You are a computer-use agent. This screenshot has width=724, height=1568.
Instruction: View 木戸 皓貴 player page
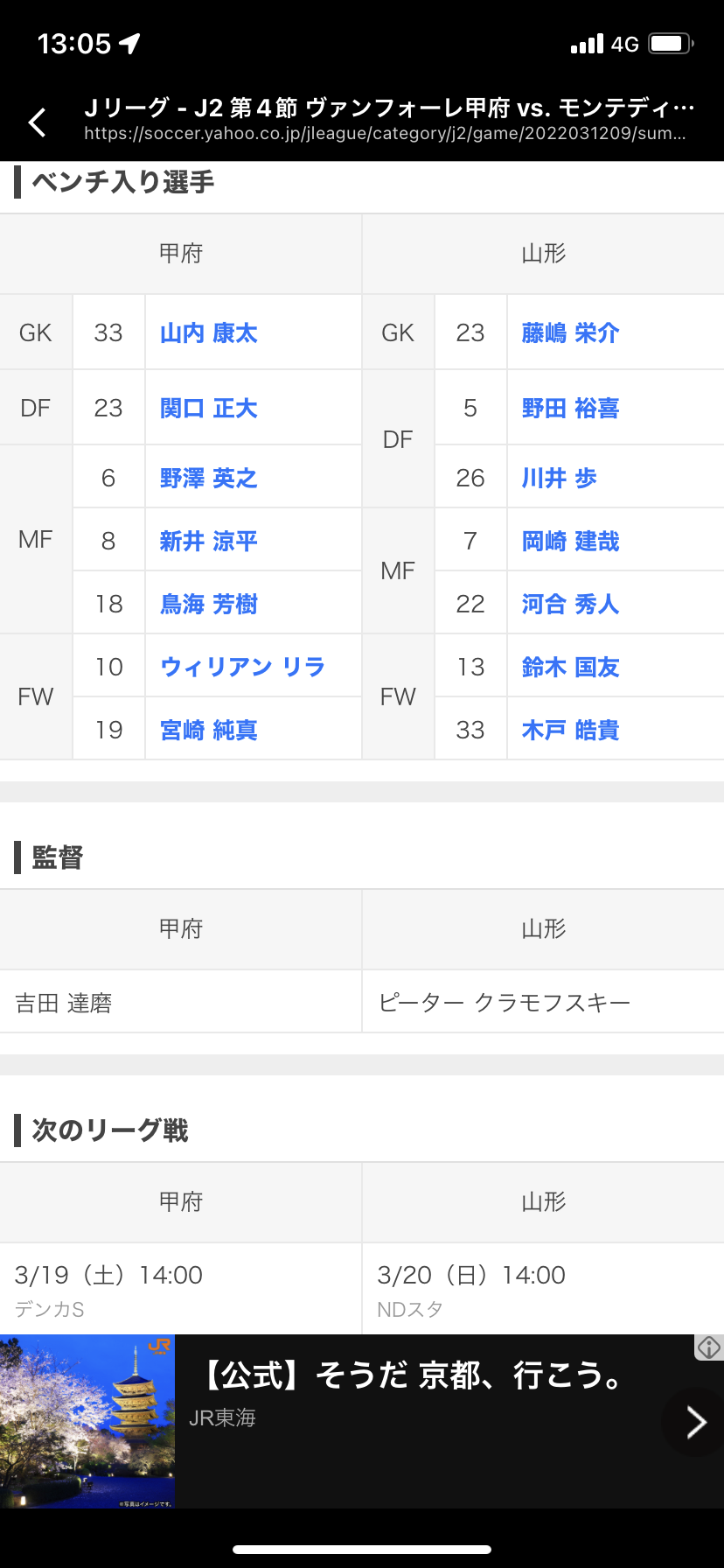click(x=570, y=731)
